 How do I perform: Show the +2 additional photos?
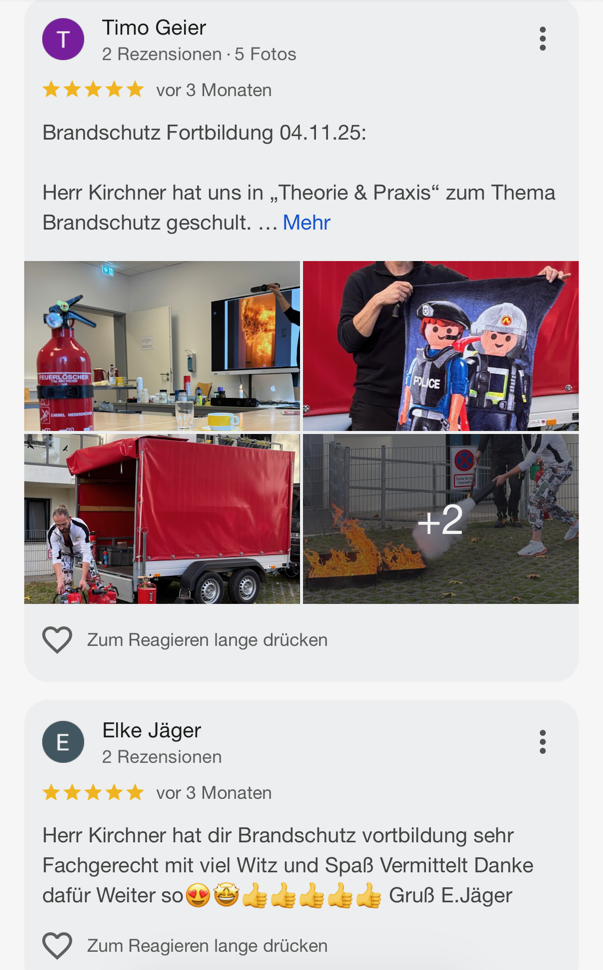(x=440, y=518)
